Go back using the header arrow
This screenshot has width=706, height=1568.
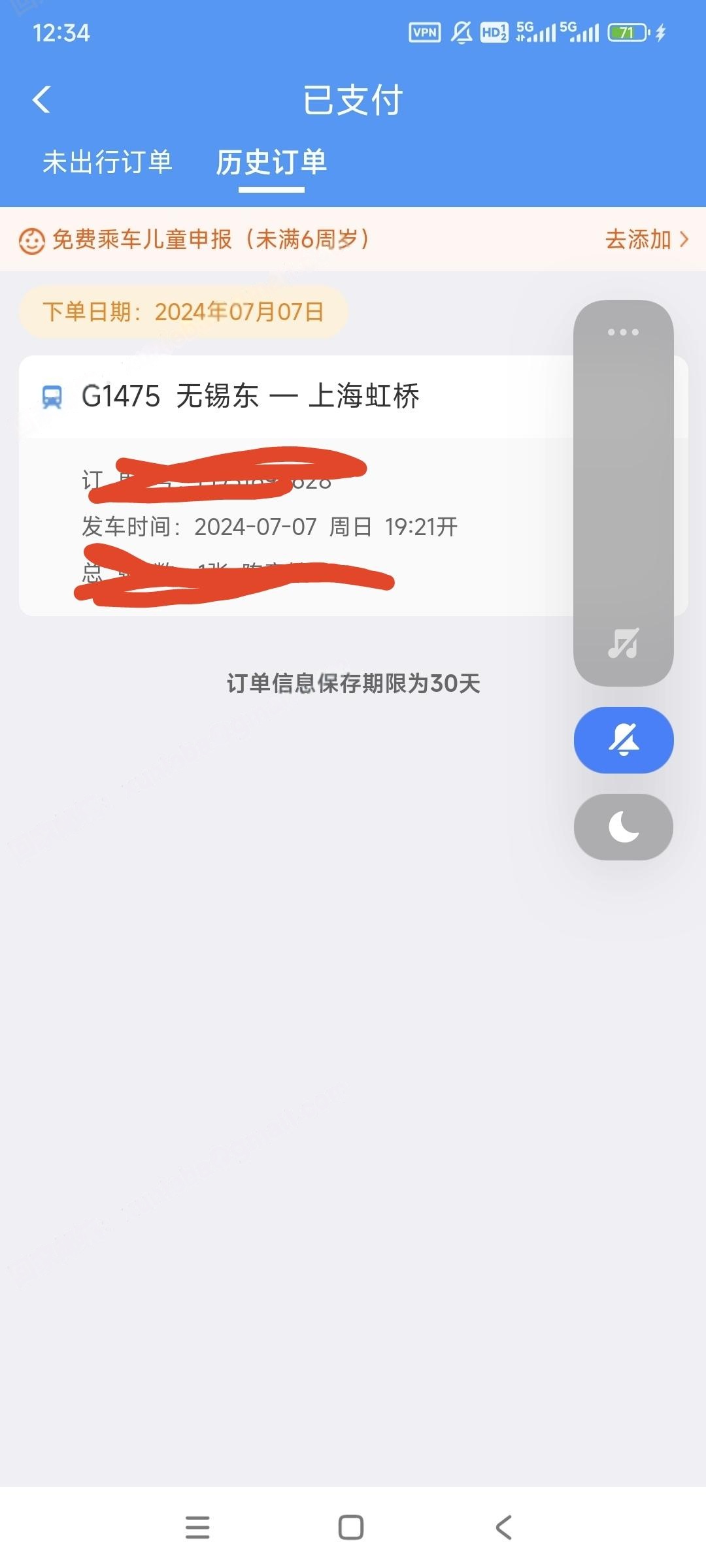click(42, 100)
